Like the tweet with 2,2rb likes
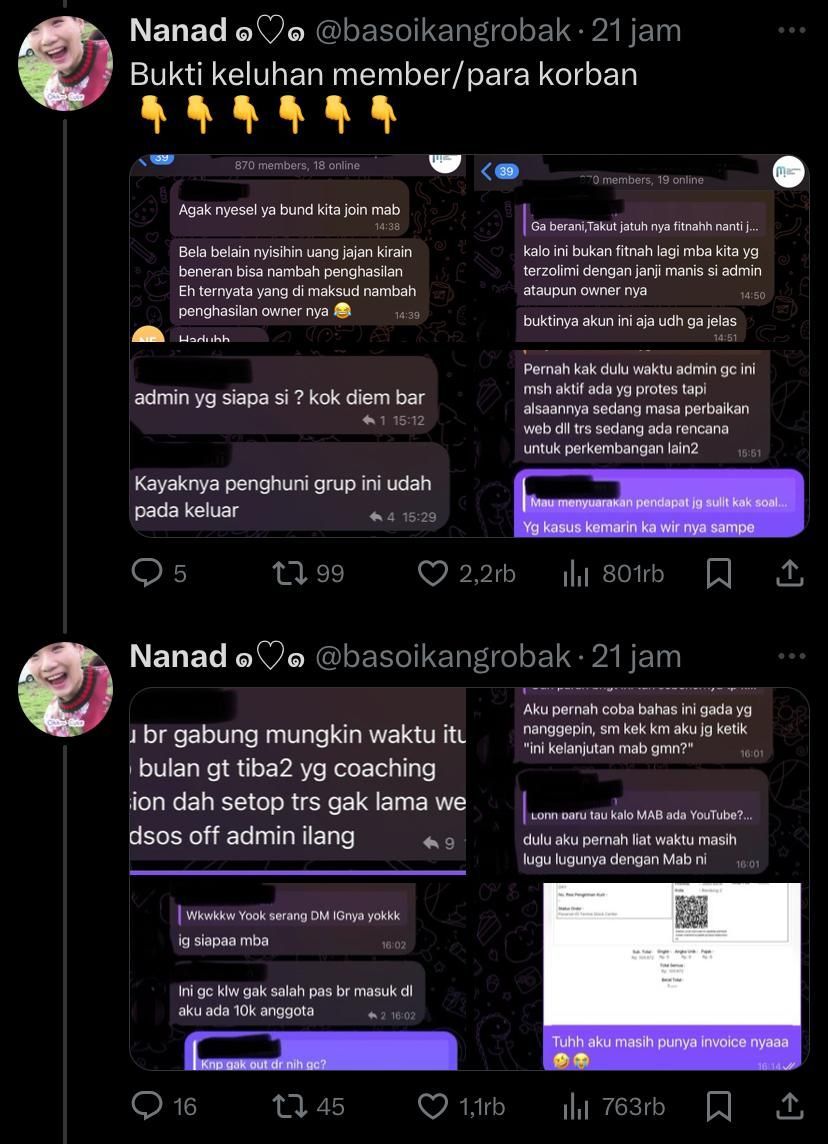This screenshot has height=1144, width=828. coord(433,573)
